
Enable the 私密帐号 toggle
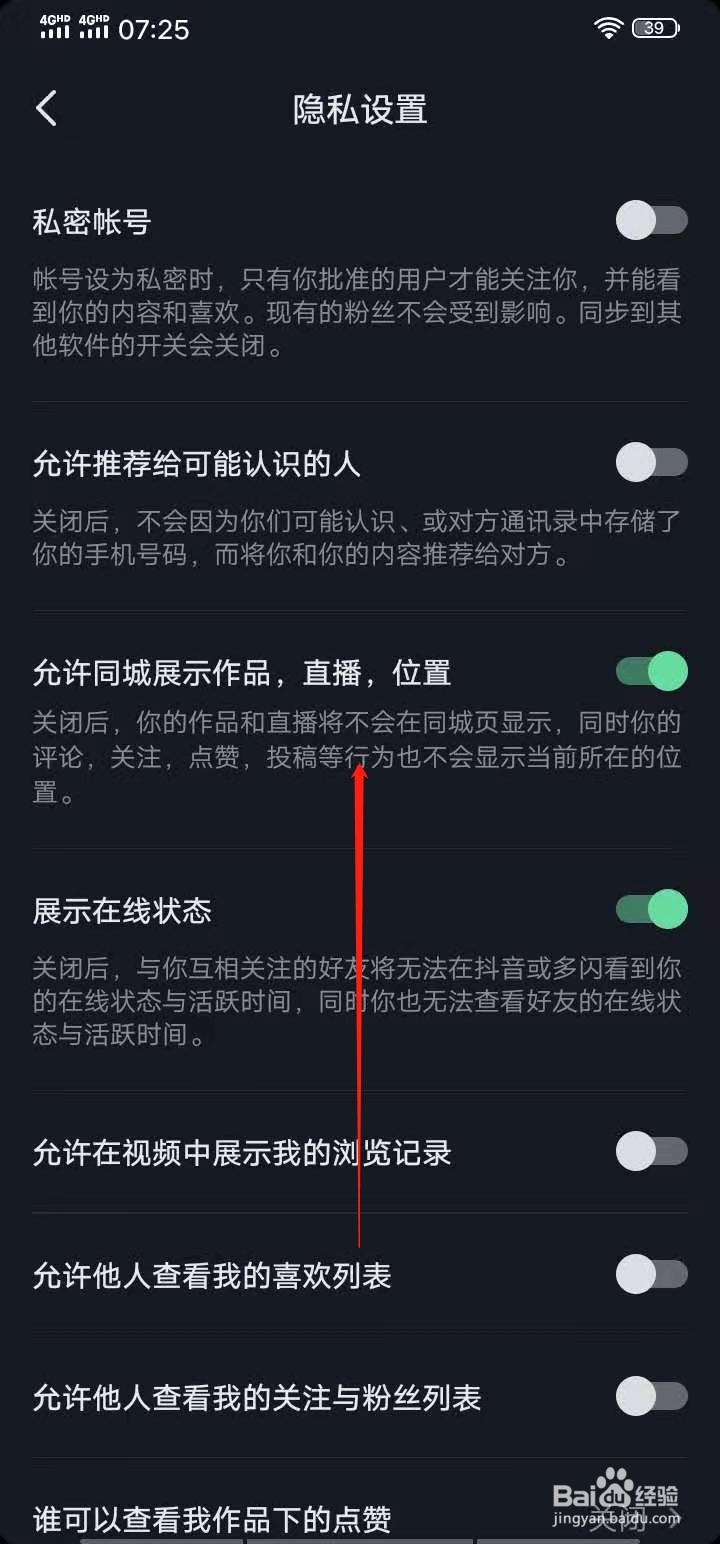[651, 220]
